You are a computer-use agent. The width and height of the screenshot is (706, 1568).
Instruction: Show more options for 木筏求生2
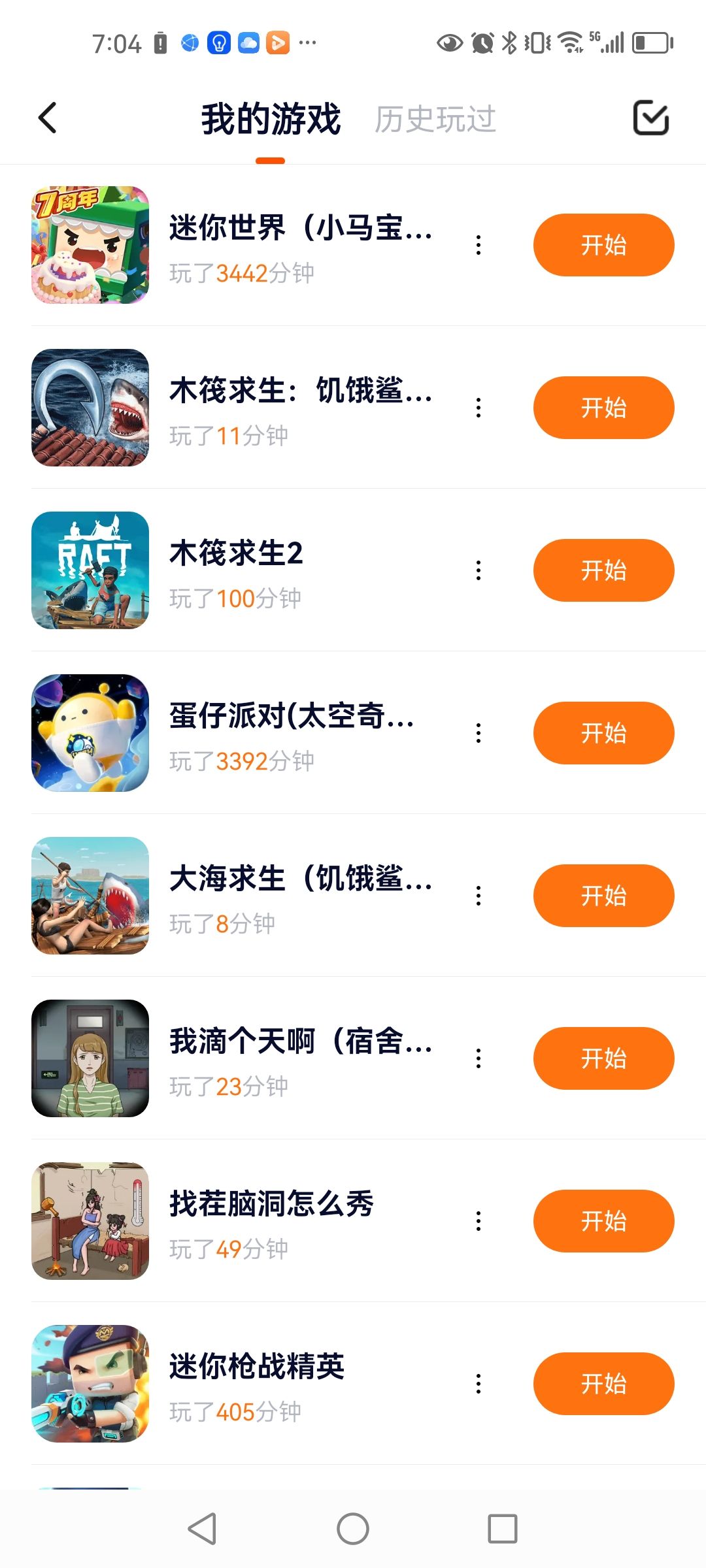pos(479,570)
